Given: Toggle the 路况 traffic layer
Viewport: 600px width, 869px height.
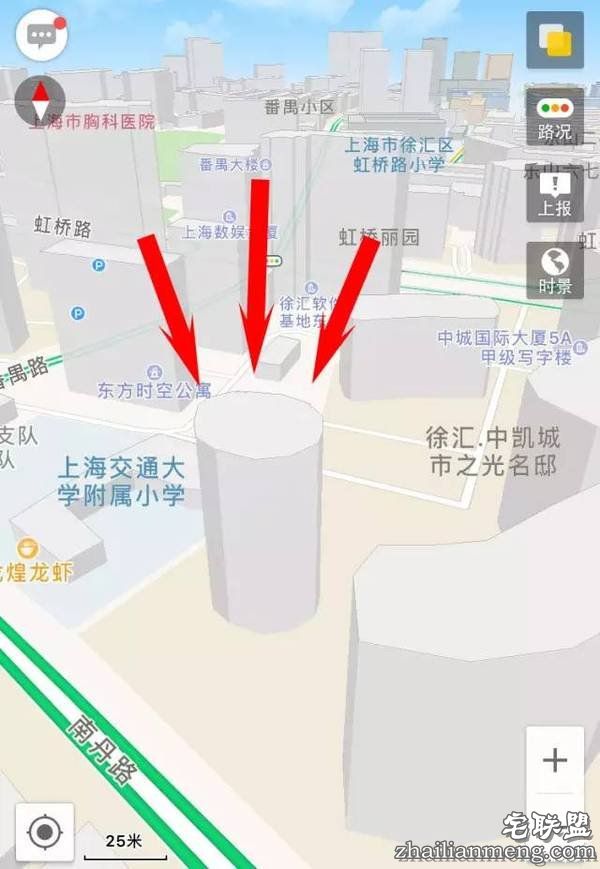Looking at the screenshot, I should pyautogui.click(x=555, y=118).
